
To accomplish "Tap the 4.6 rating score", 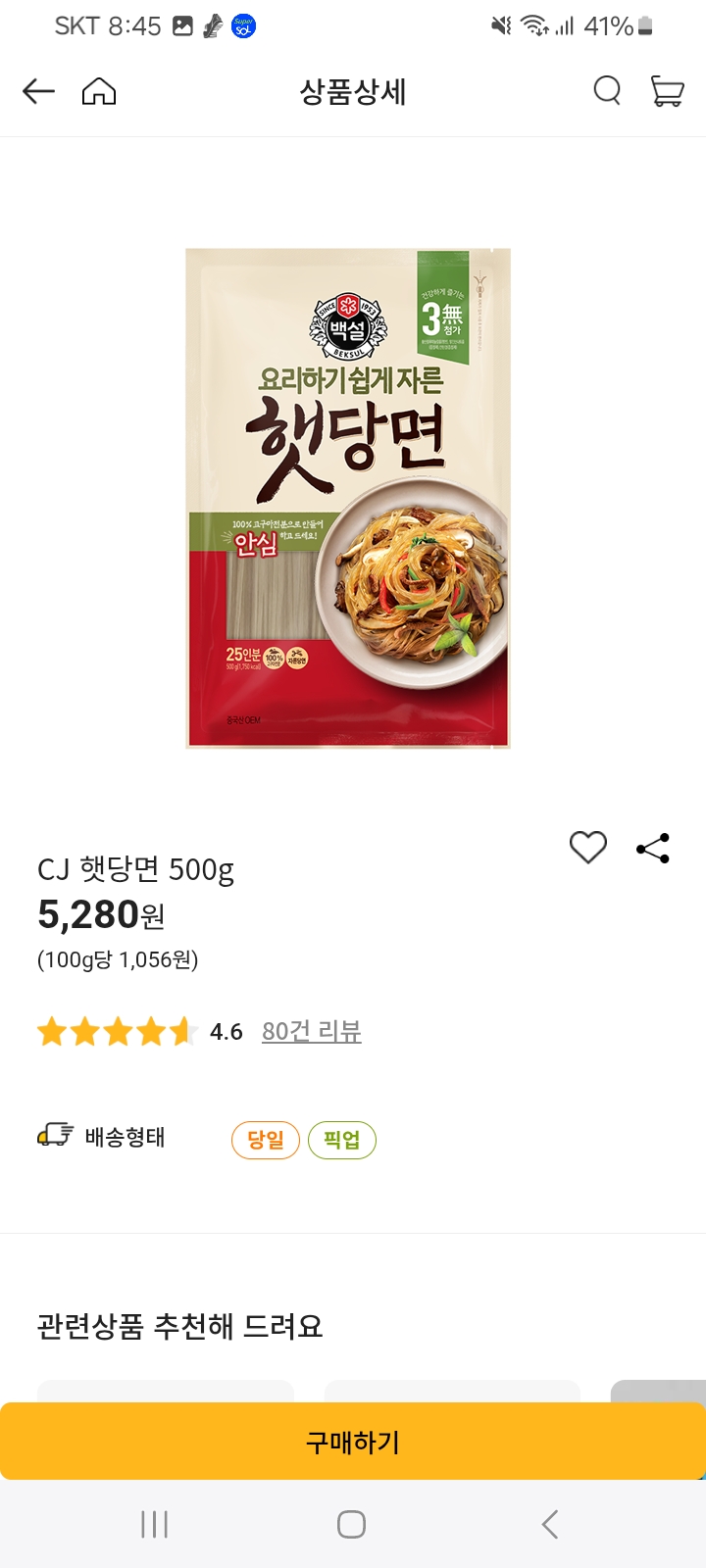I will [x=225, y=1032].
